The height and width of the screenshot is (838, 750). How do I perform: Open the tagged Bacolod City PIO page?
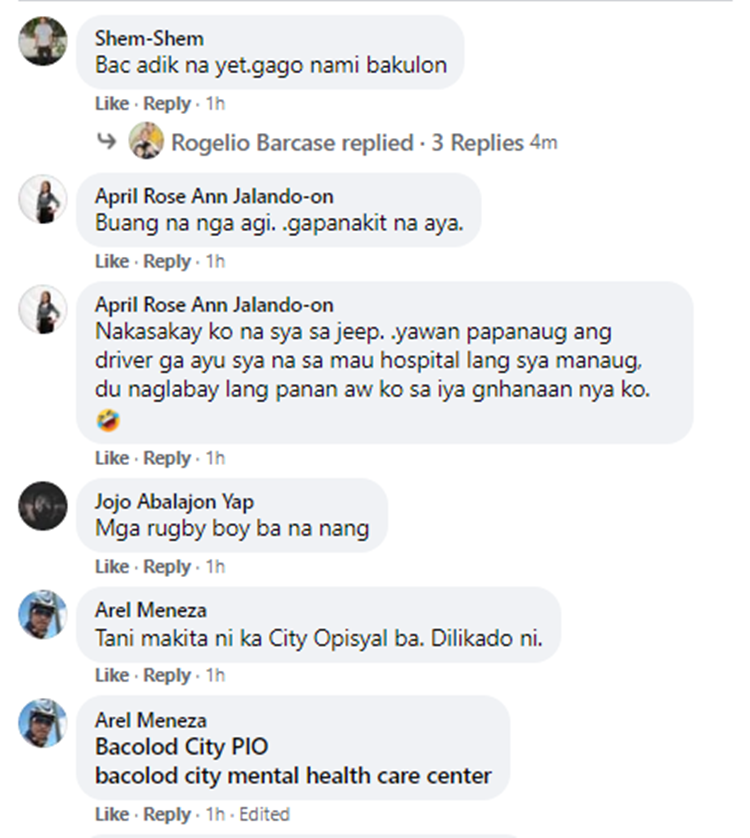(181, 747)
